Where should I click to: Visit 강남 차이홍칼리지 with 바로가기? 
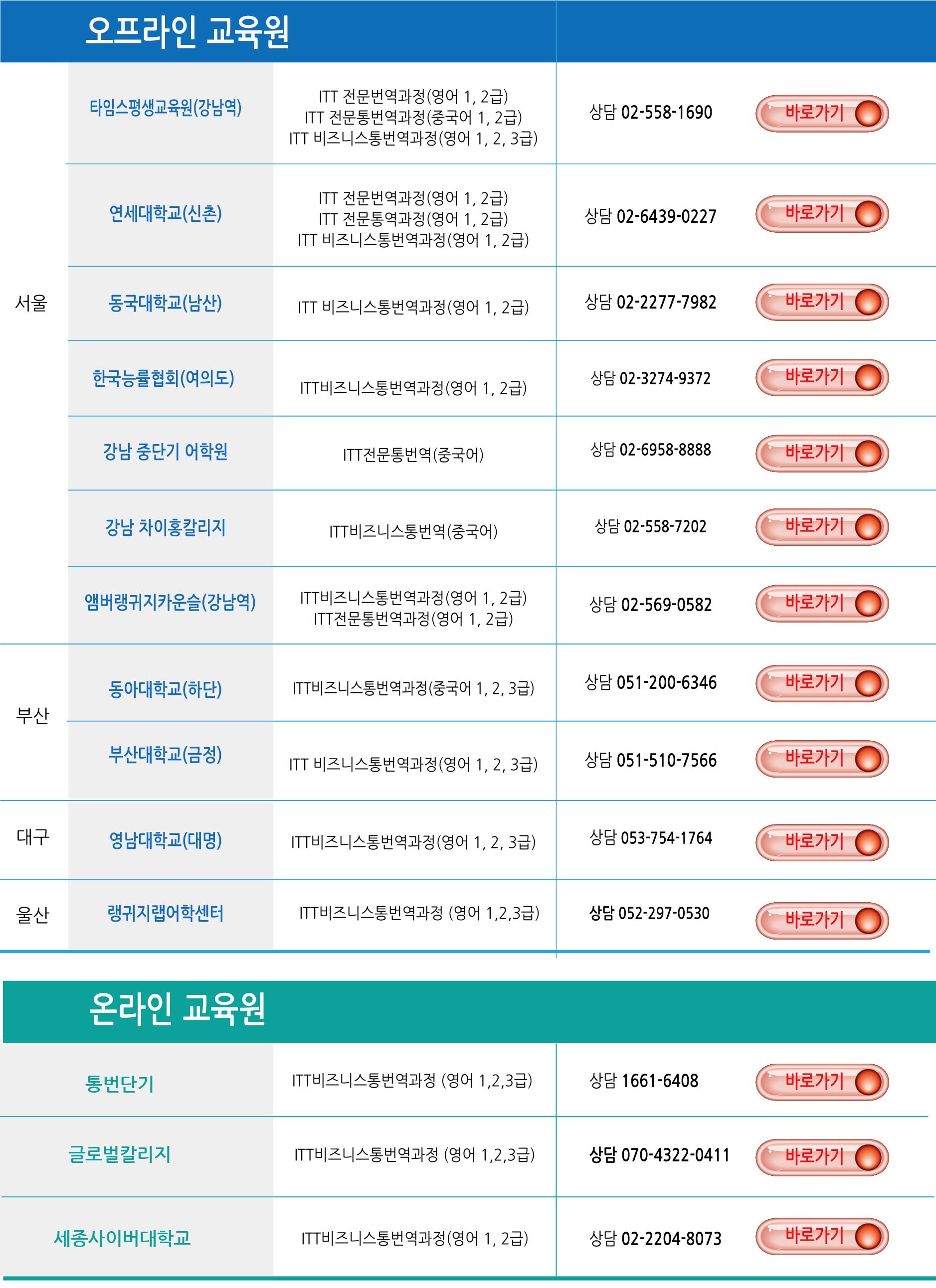[x=821, y=527]
